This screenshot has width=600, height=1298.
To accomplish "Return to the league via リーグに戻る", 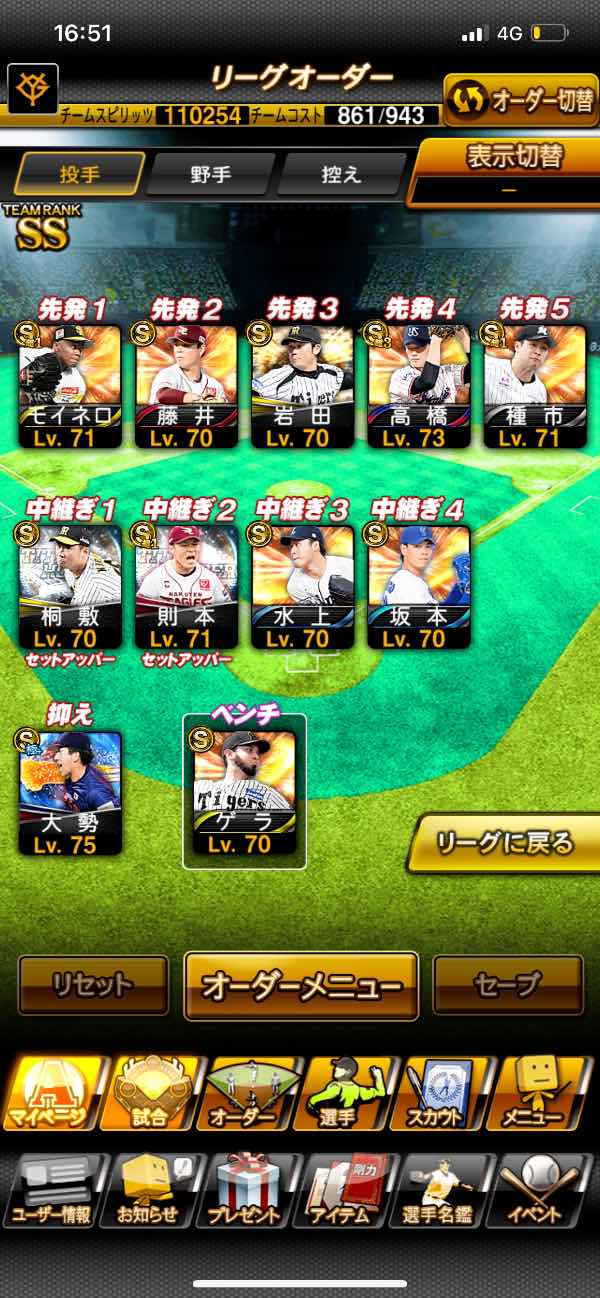I will 506,843.
